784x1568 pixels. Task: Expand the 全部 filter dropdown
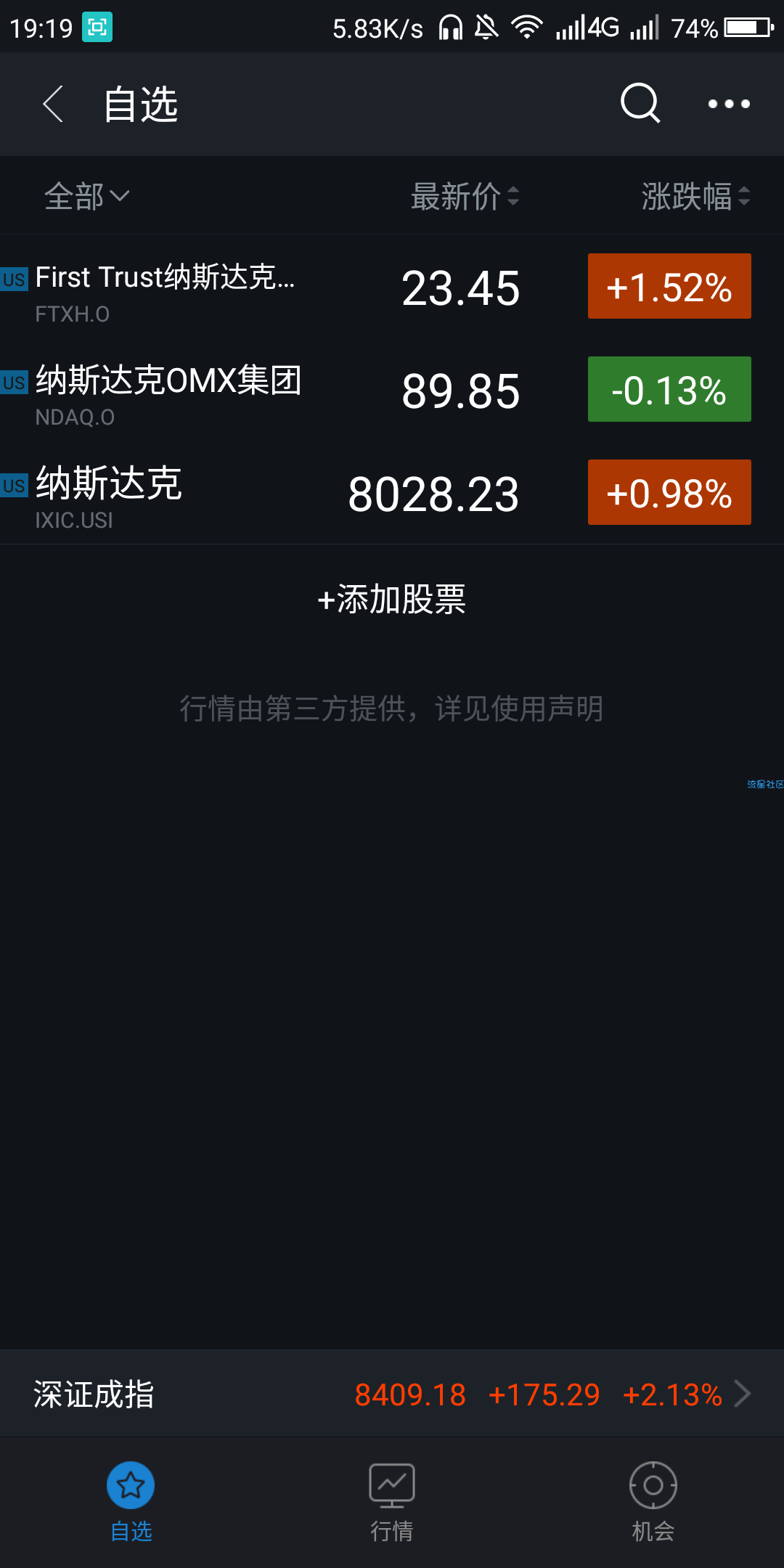[86, 196]
